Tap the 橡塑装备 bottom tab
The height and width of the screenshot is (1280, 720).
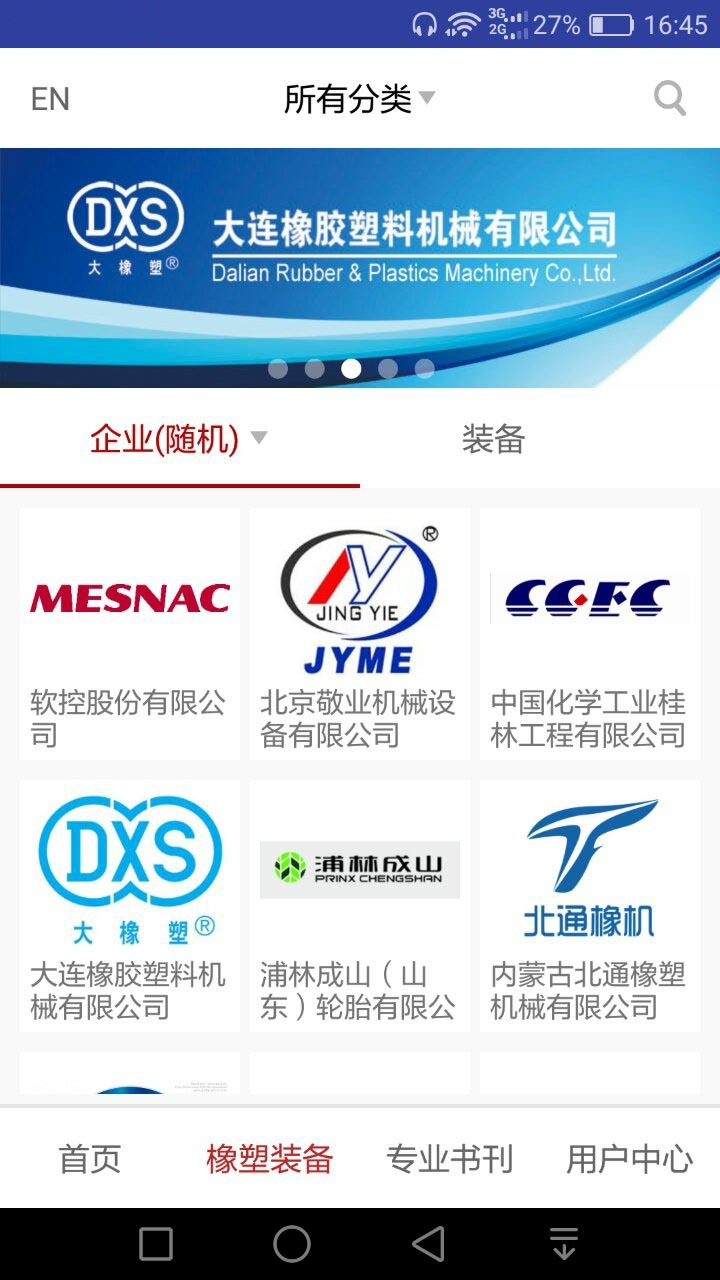coord(269,1159)
